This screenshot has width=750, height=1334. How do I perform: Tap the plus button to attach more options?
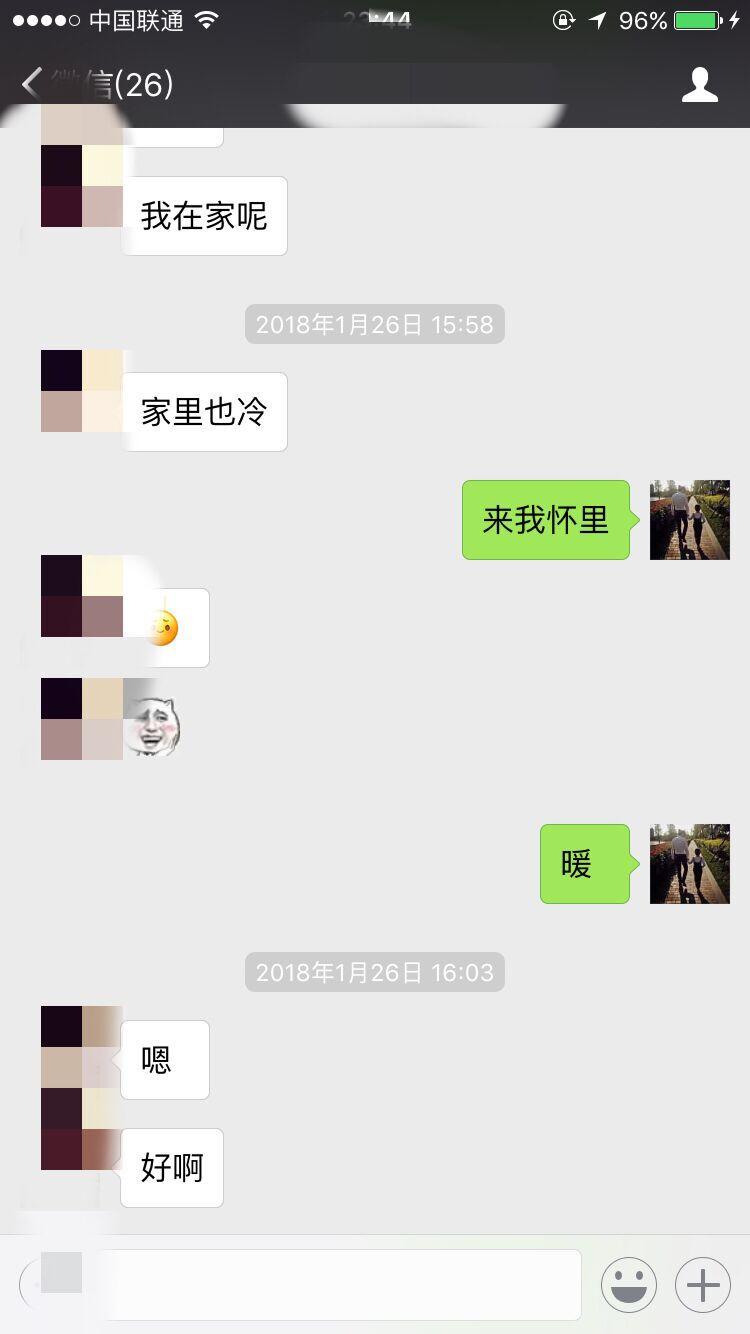point(702,1284)
